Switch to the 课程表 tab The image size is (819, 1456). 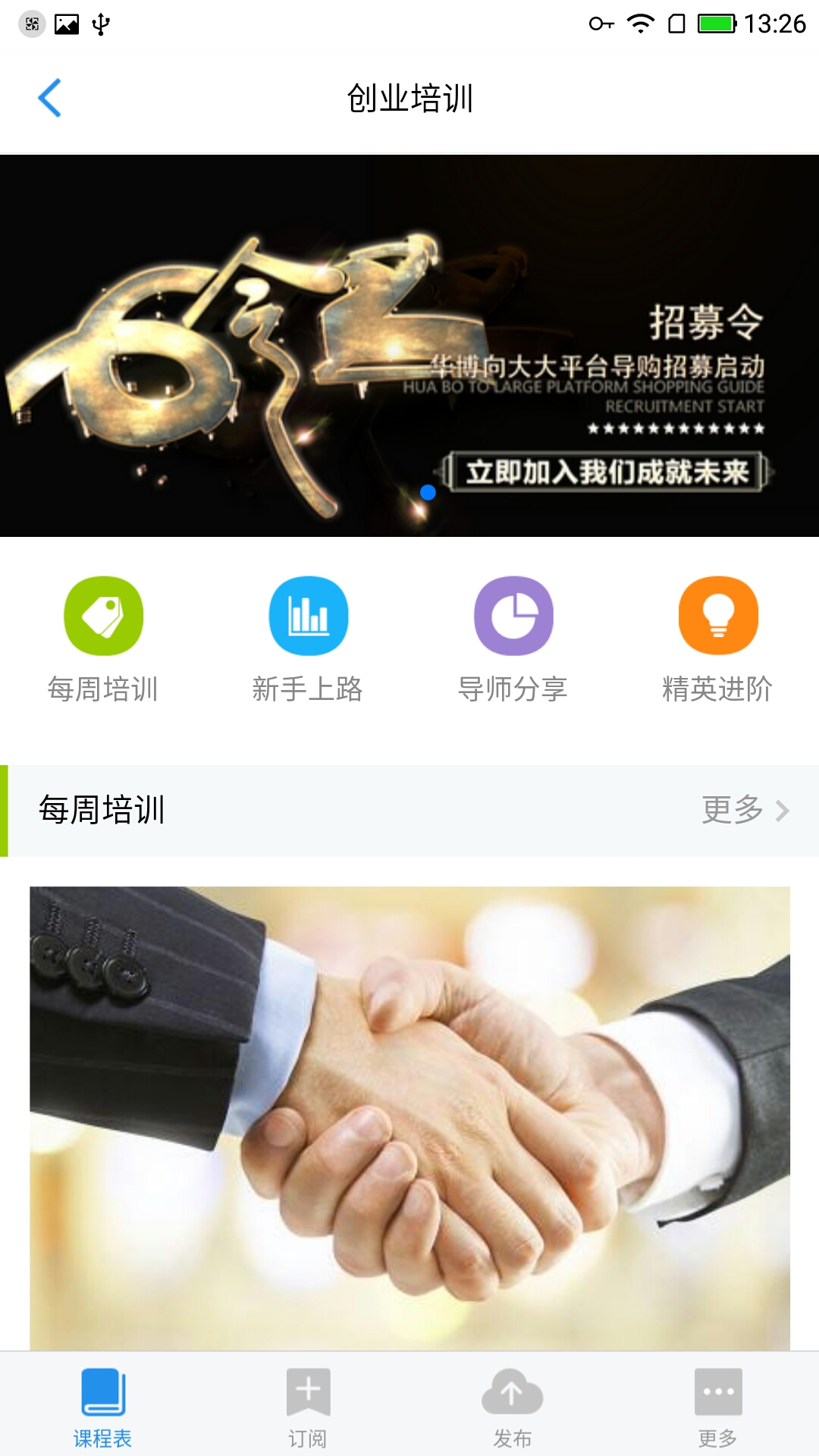tap(102, 1407)
